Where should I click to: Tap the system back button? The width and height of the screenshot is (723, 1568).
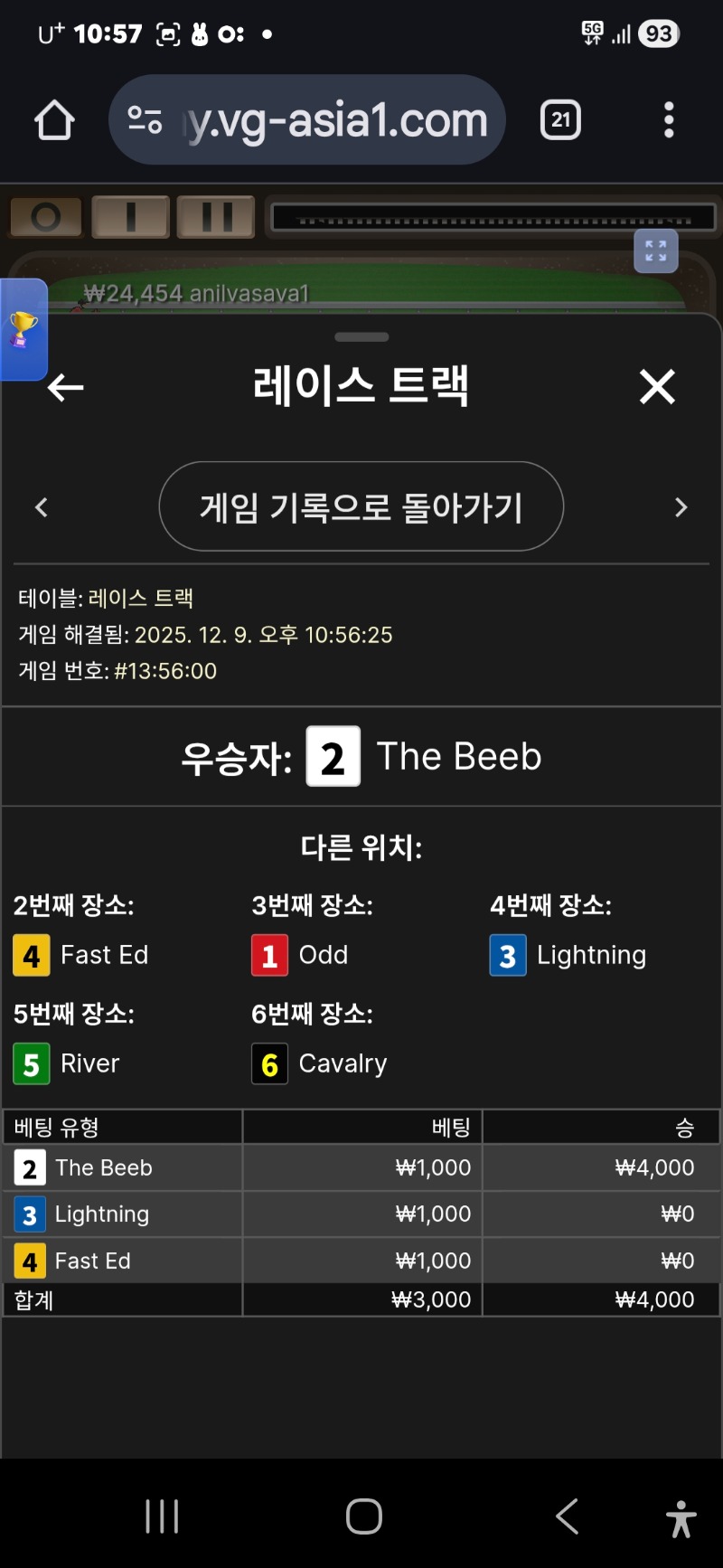click(x=567, y=1516)
